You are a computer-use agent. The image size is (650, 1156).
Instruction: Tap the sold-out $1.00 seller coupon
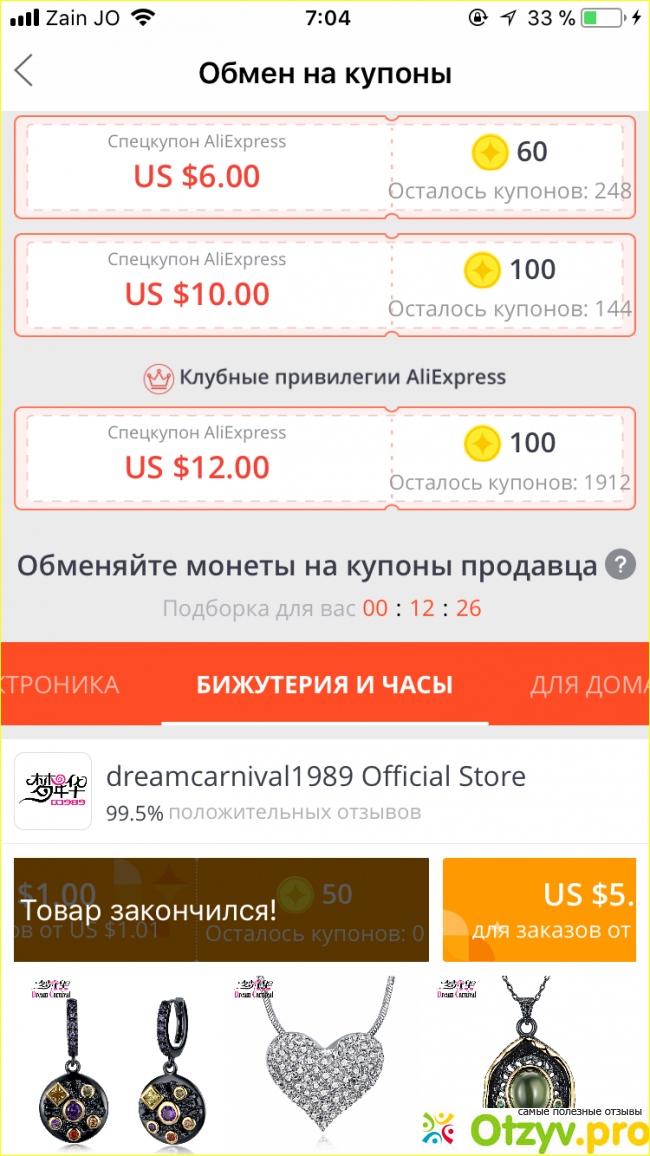coord(221,910)
